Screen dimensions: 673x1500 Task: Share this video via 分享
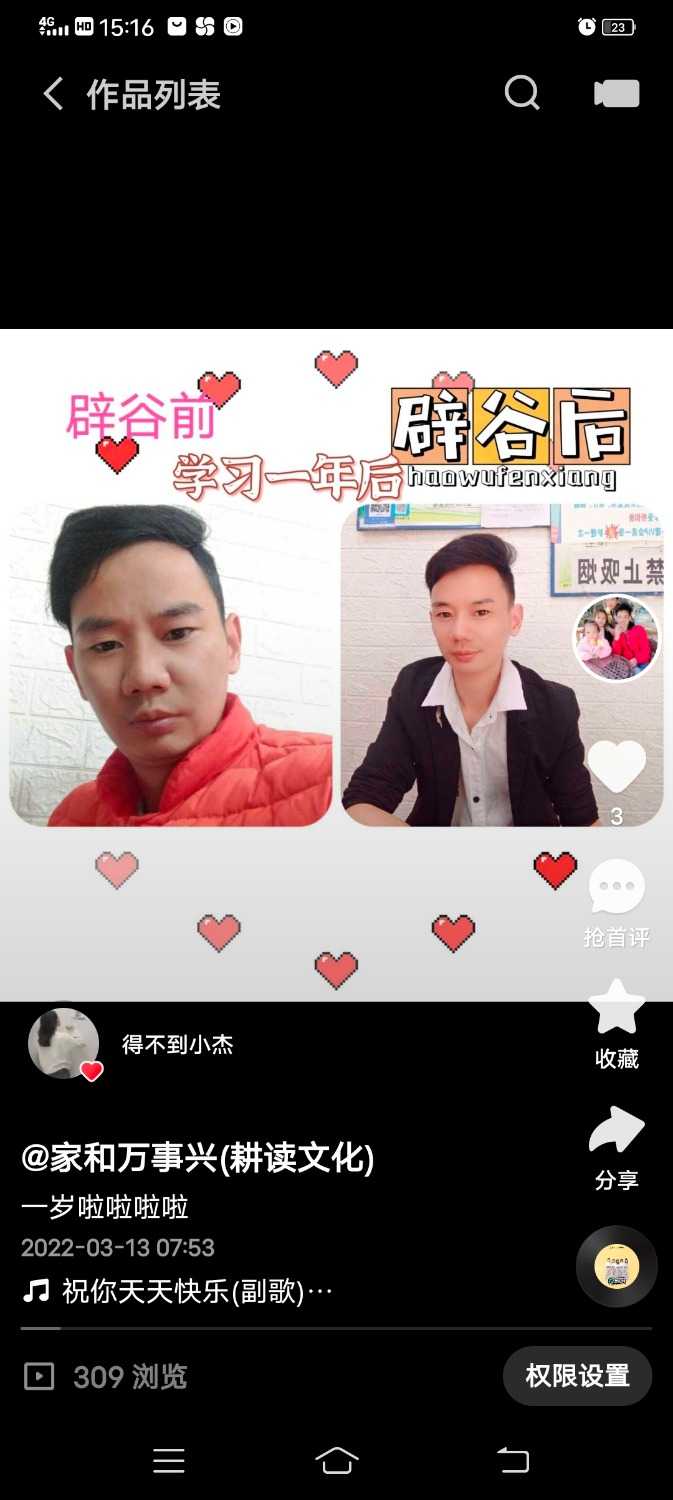(616, 1132)
